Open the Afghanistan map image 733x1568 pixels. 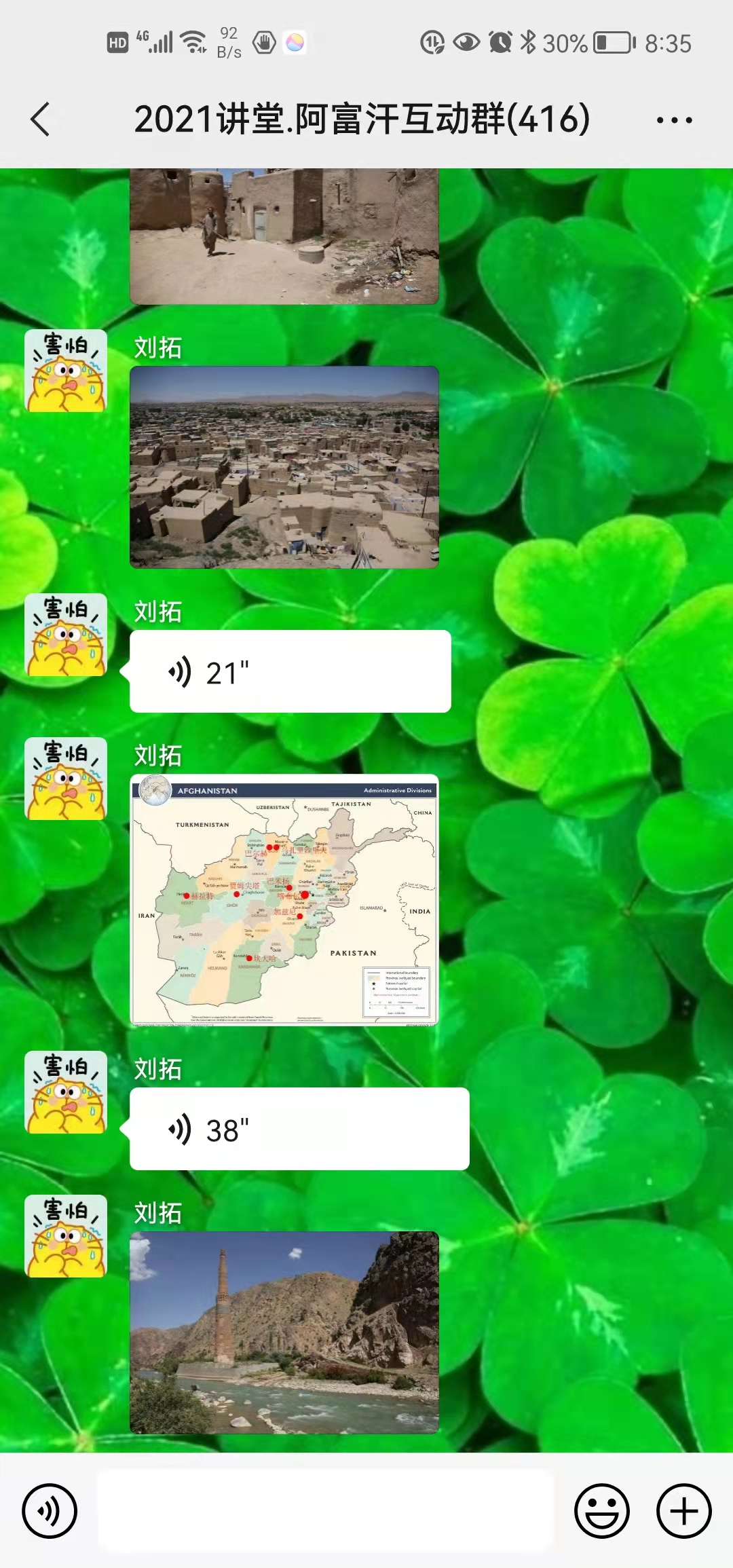point(284,899)
